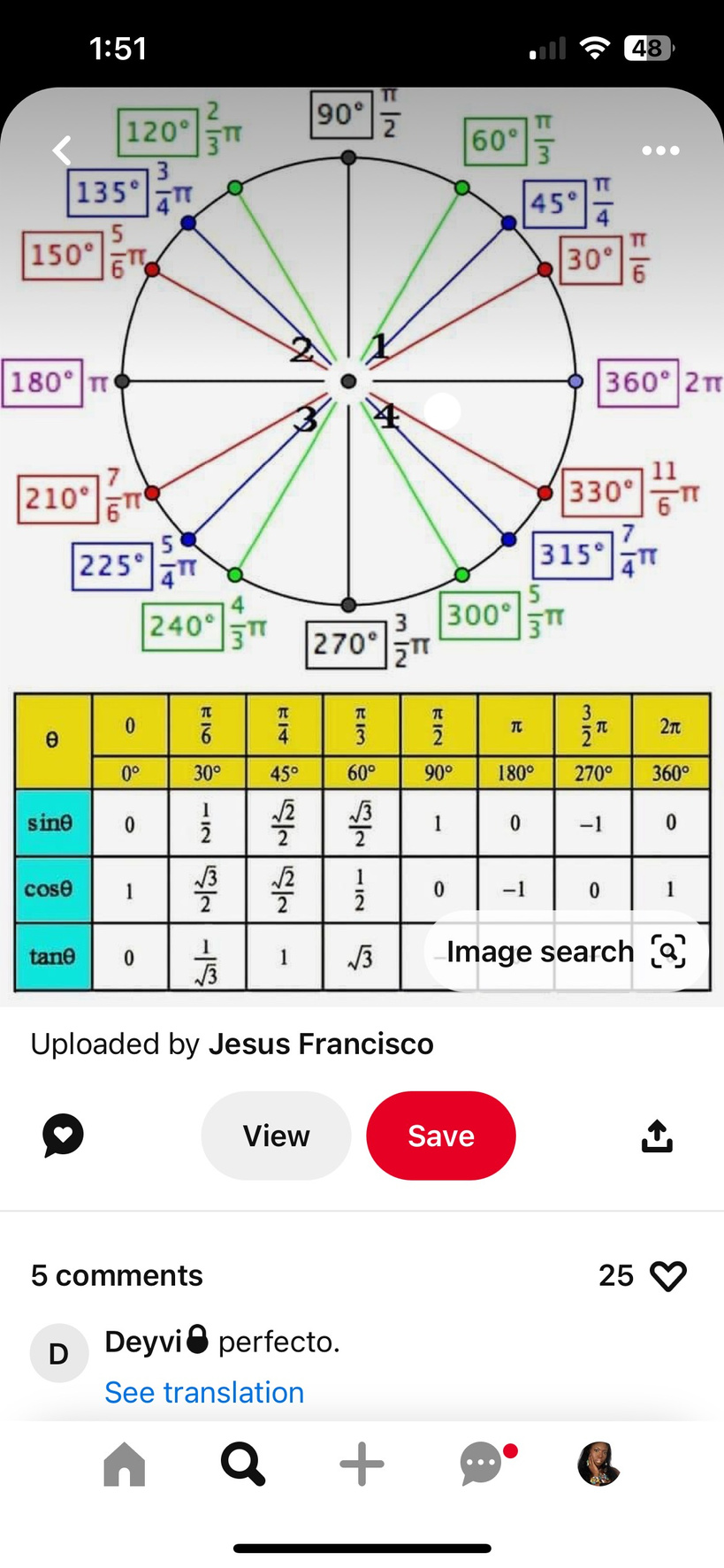Viewport: 724px width, 1568px height.
Task: Go back using the top-left arrow
Action: coord(62,150)
